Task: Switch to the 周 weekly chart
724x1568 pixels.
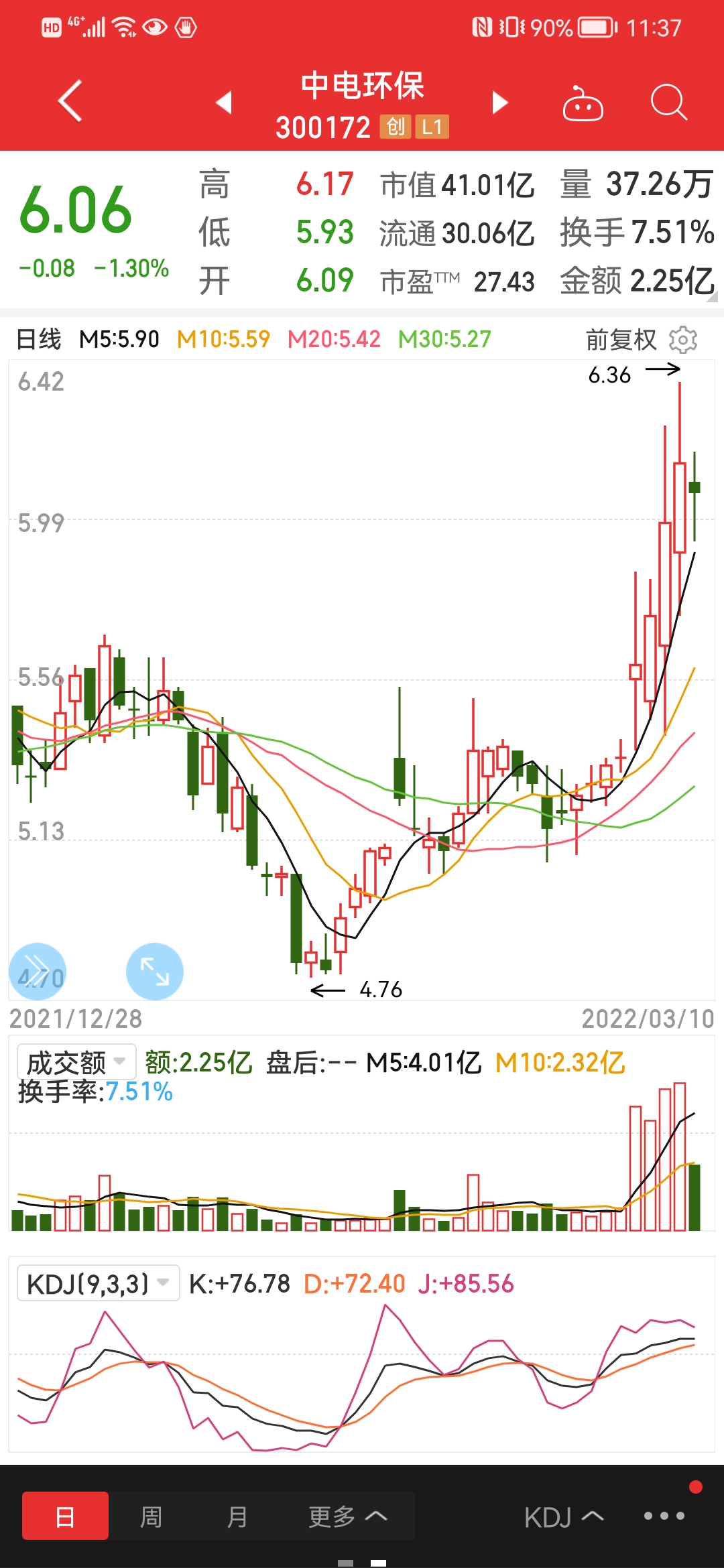Action: tap(151, 1516)
